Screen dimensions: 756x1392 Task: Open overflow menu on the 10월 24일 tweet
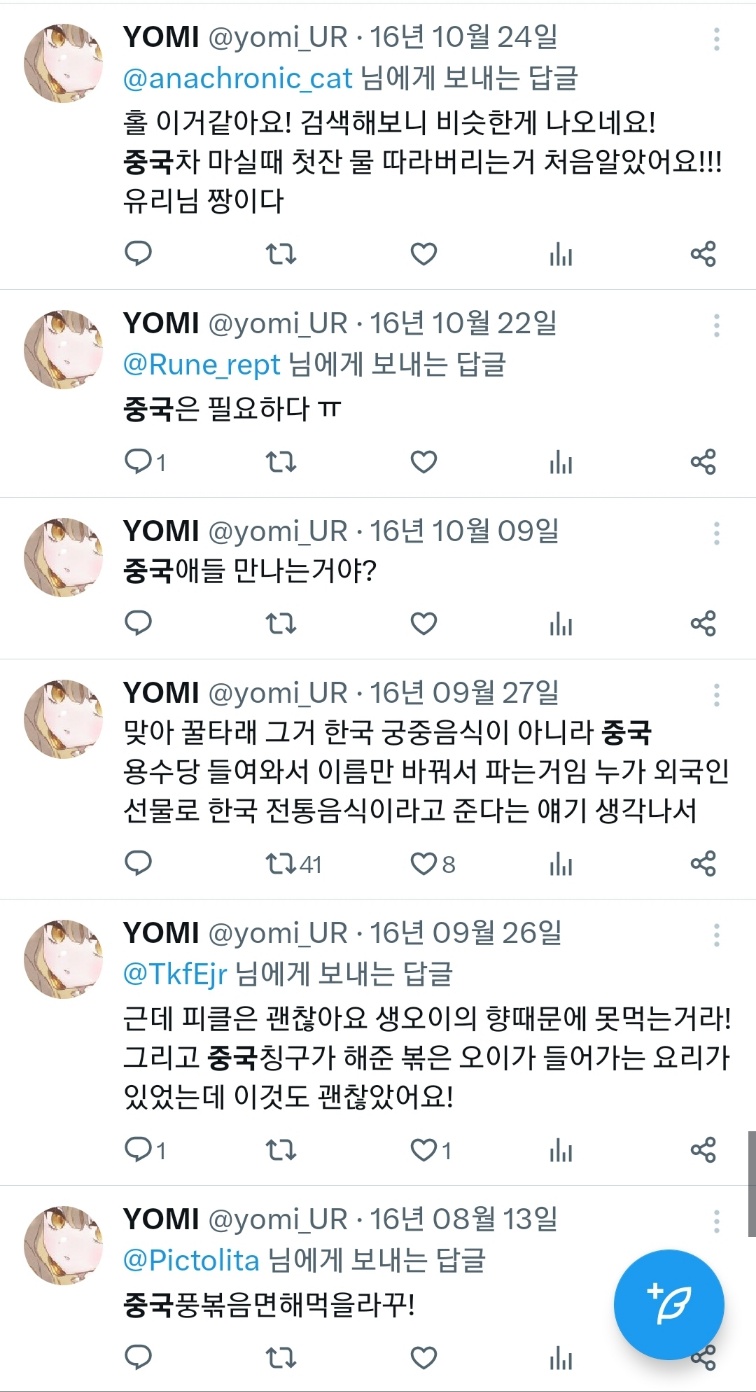pos(717,39)
